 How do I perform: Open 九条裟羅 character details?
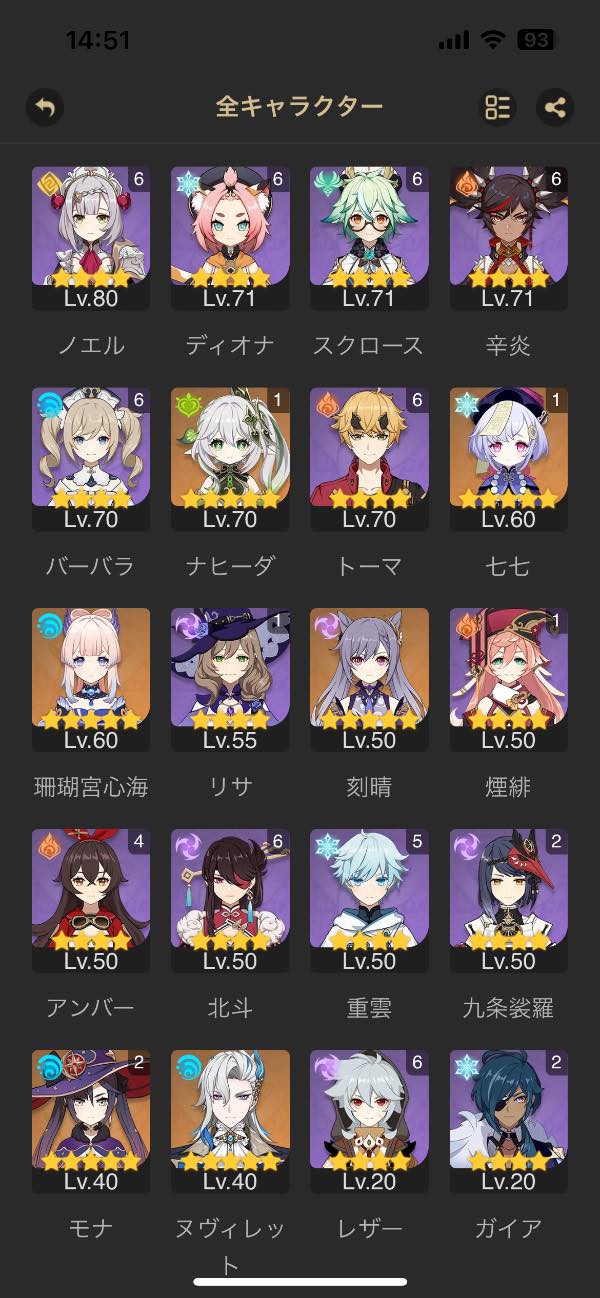(x=508, y=900)
